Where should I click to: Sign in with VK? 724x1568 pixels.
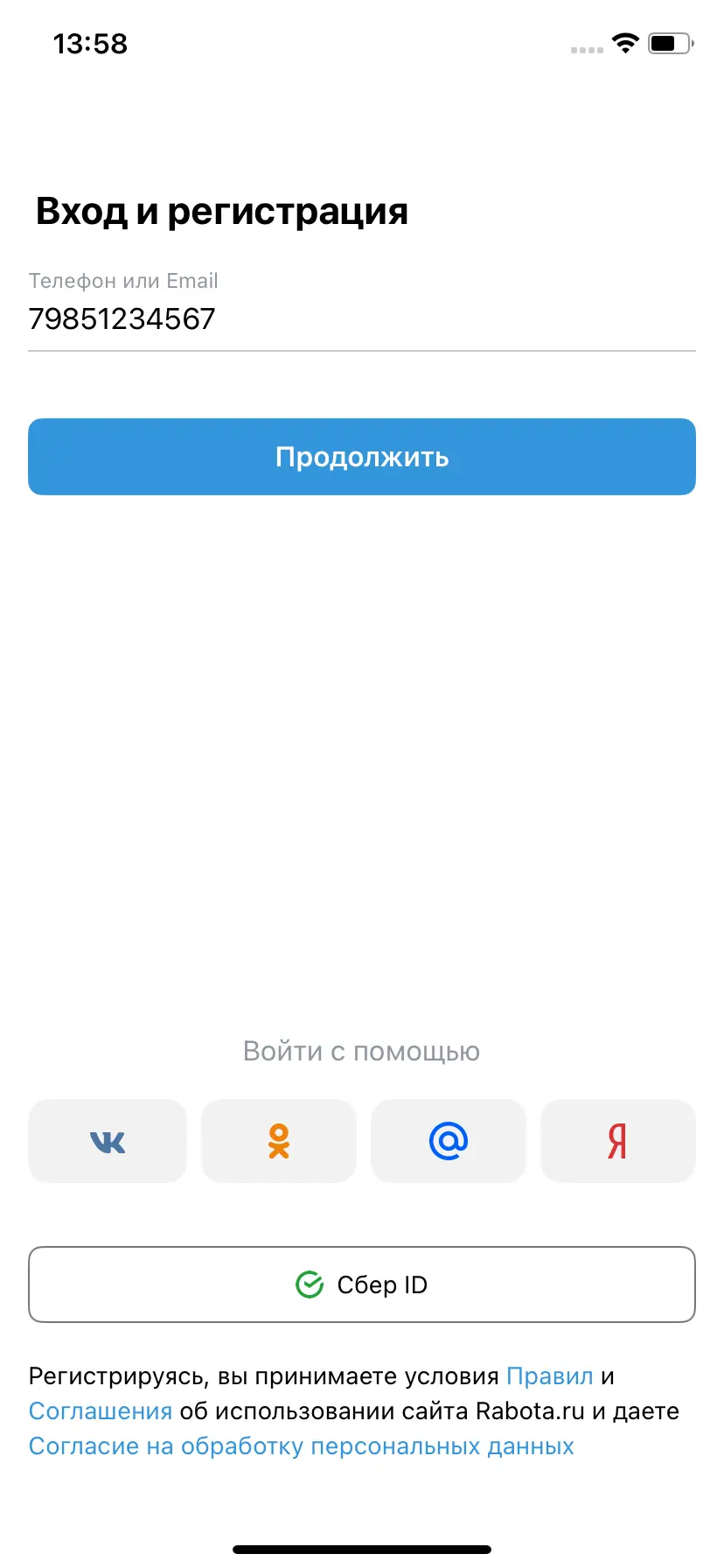point(108,1141)
